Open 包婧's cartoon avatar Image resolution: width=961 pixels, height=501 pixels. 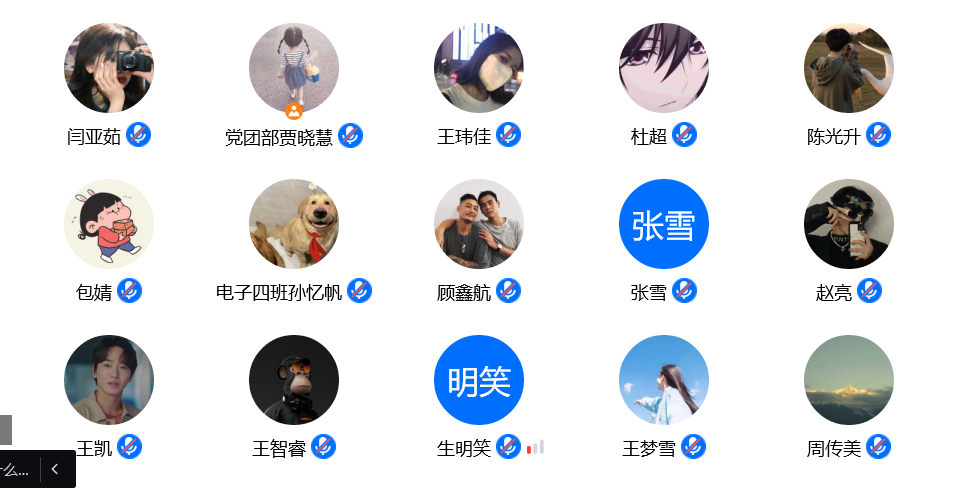109,224
